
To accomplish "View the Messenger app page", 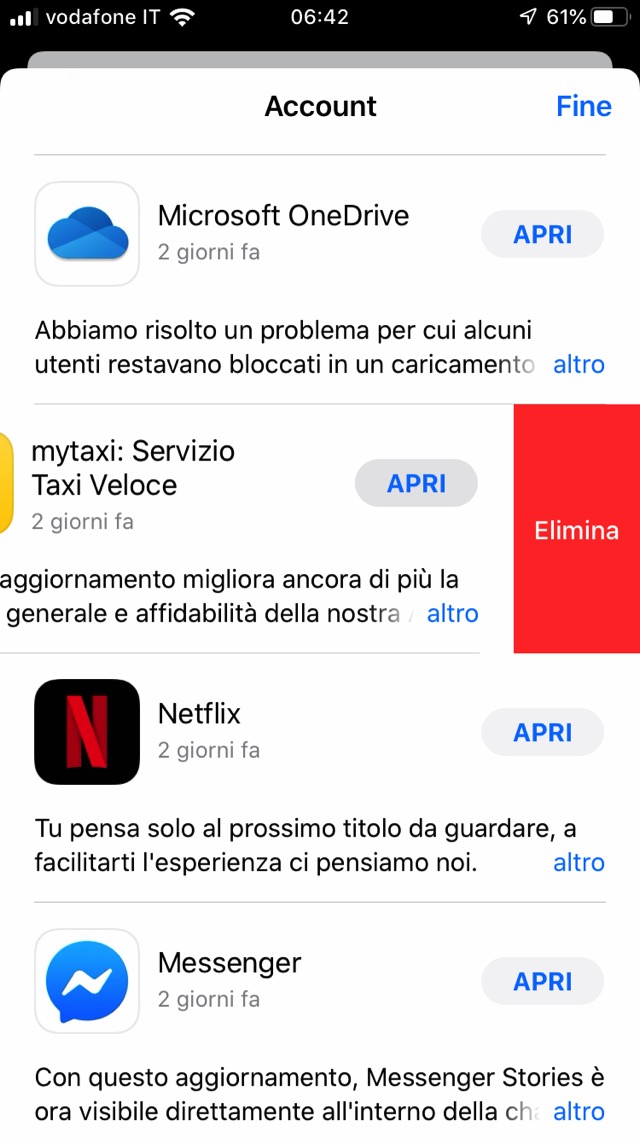I will pos(87,981).
